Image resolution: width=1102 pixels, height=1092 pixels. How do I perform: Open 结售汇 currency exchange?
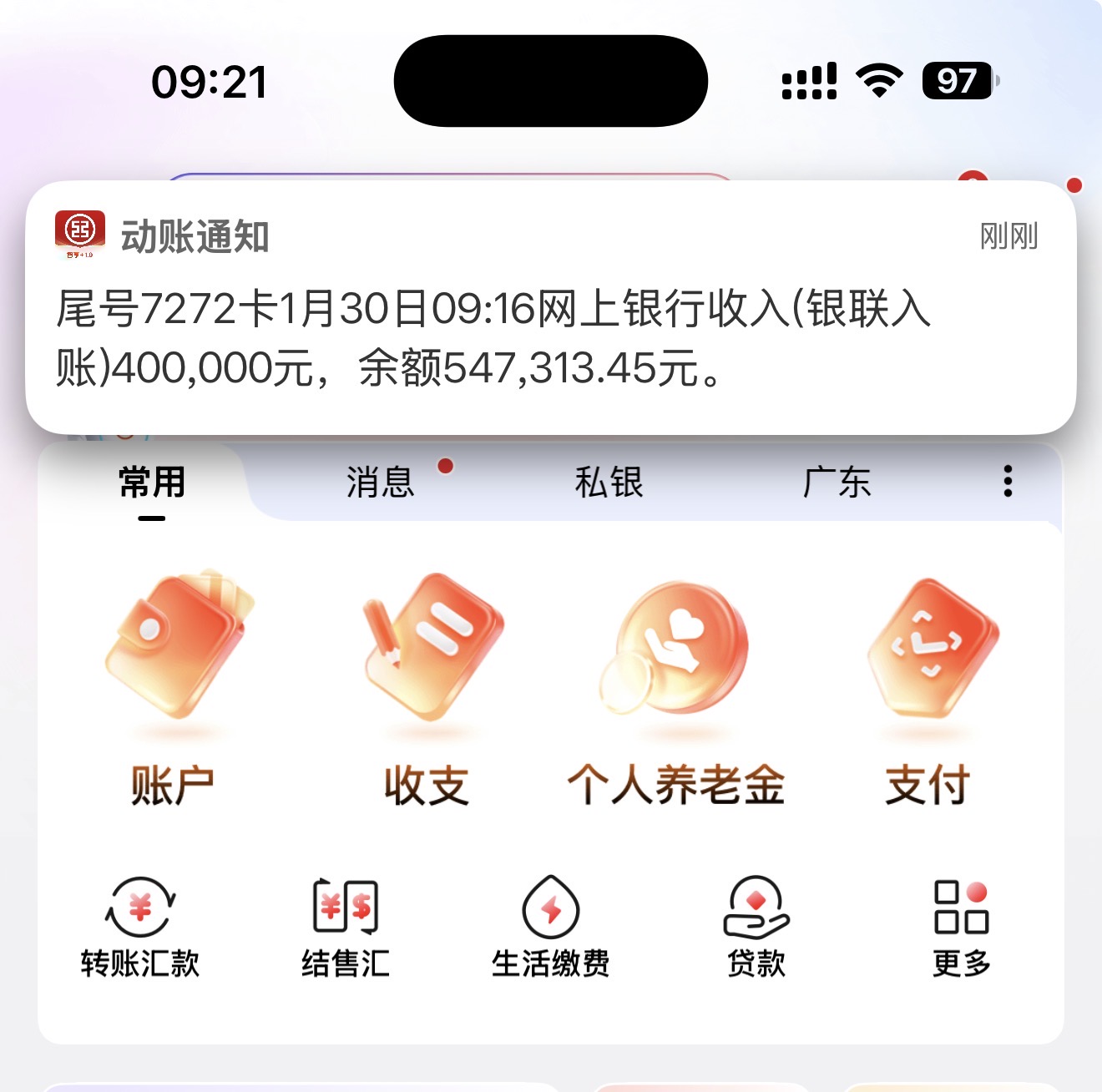(x=346, y=927)
